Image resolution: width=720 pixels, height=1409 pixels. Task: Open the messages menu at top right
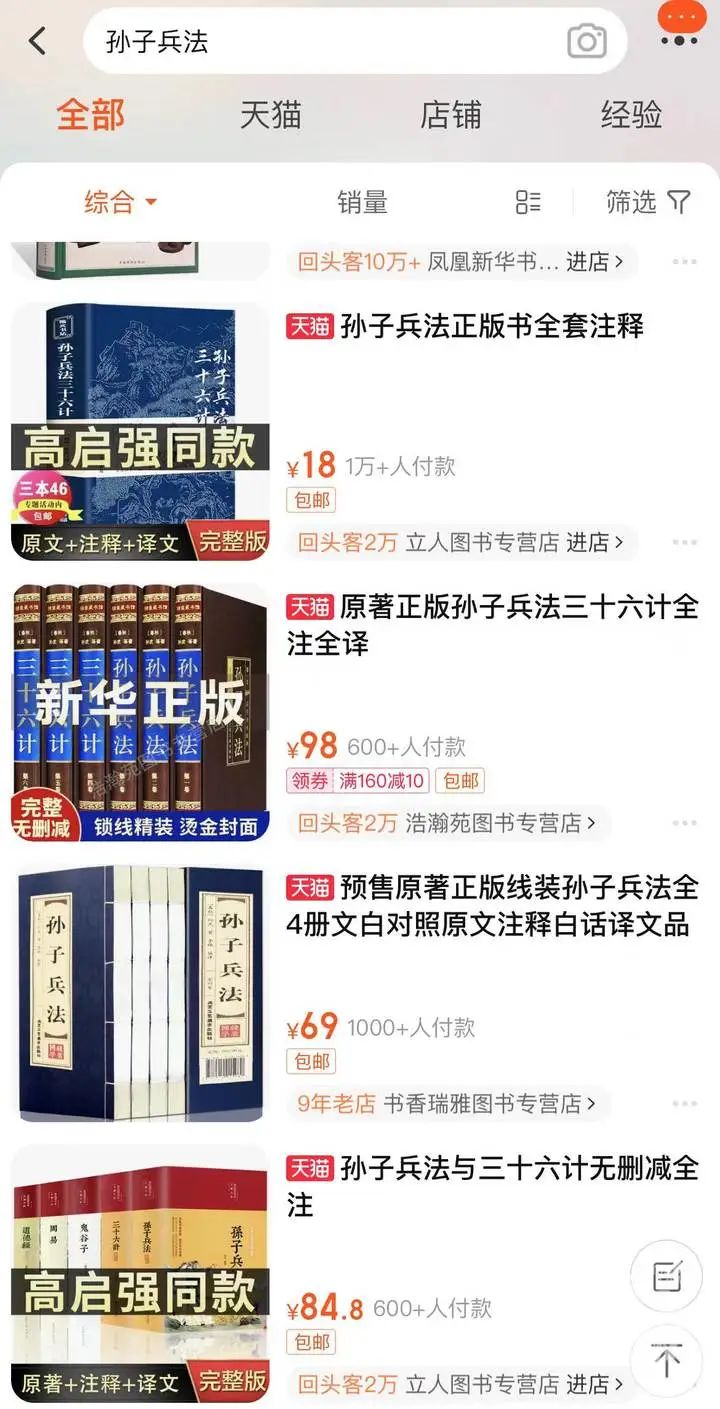click(x=679, y=27)
